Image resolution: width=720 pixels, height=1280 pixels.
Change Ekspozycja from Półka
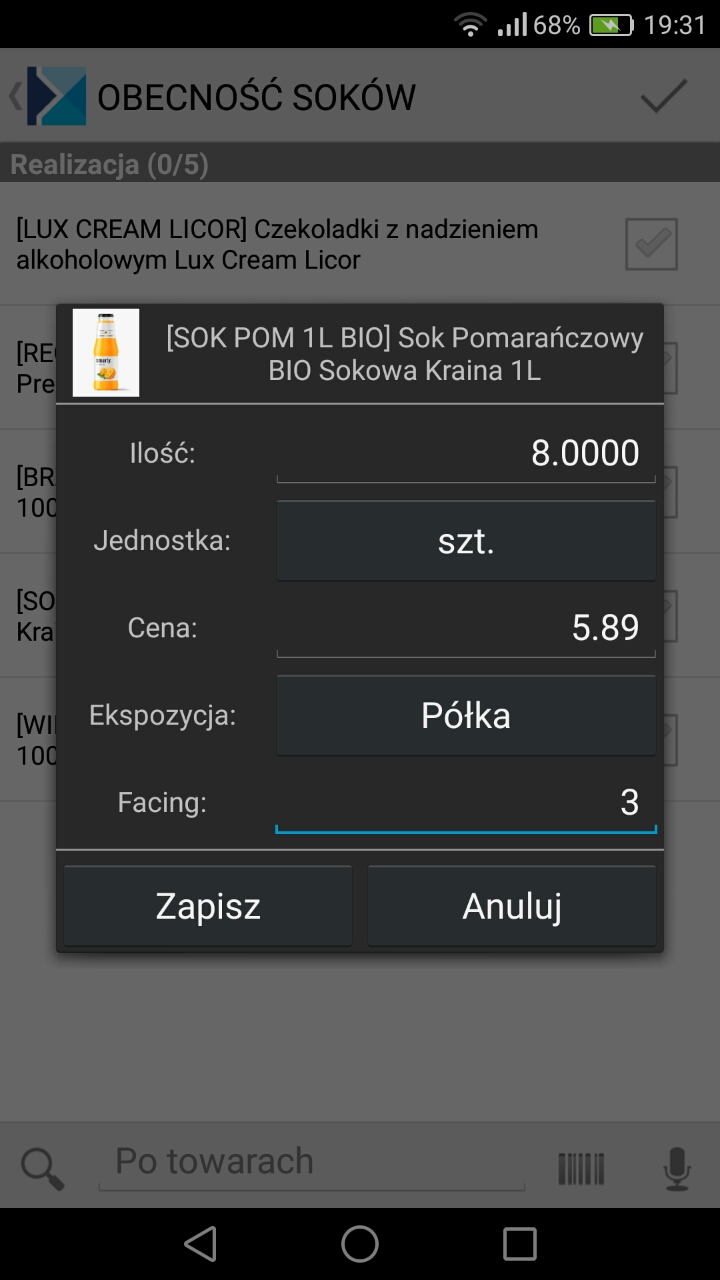466,715
